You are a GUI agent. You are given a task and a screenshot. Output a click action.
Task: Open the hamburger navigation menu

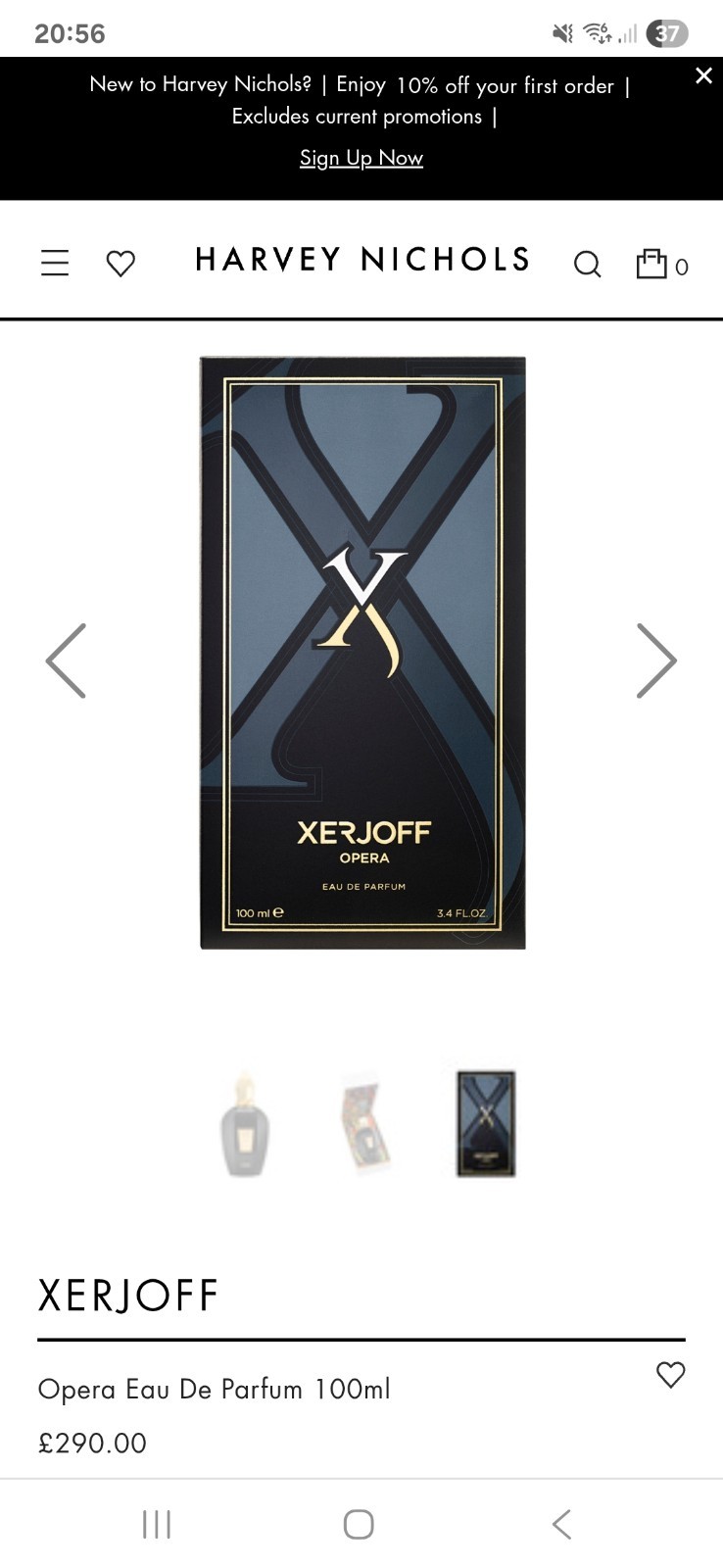click(x=55, y=263)
